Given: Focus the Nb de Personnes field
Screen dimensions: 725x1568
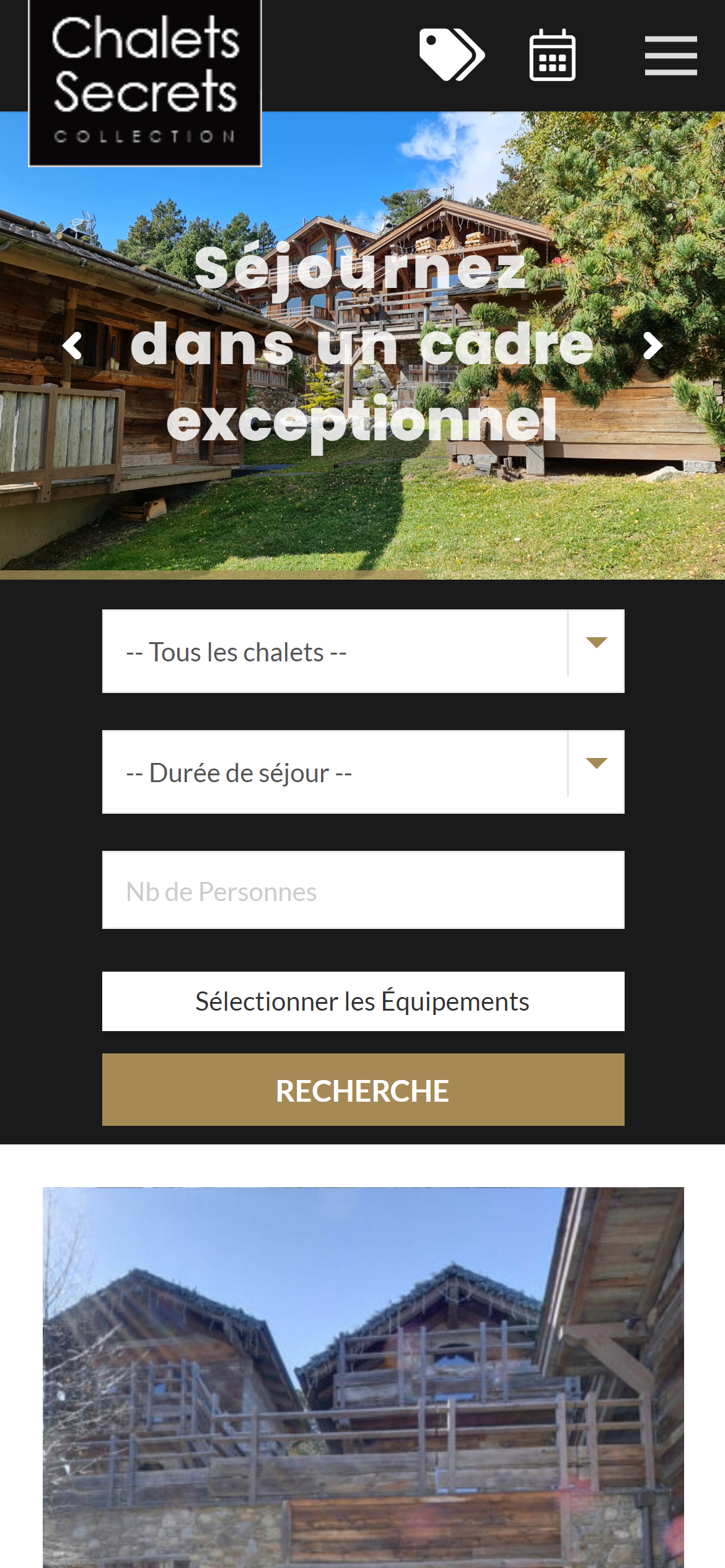Looking at the screenshot, I should pyautogui.click(x=363, y=891).
